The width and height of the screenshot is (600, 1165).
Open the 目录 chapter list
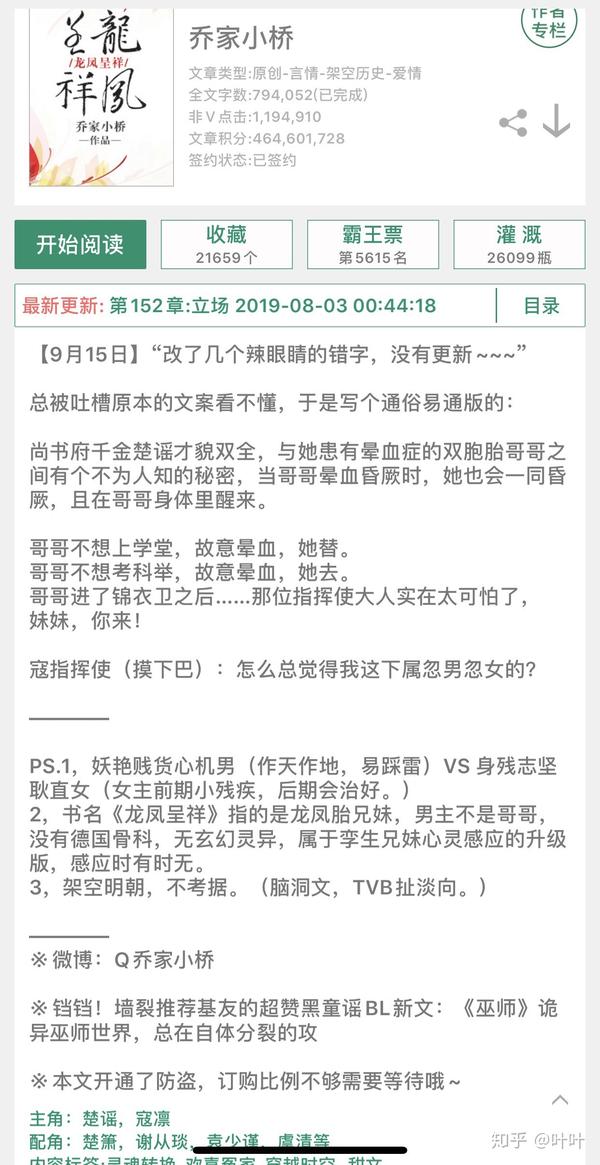tap(541, 306)
